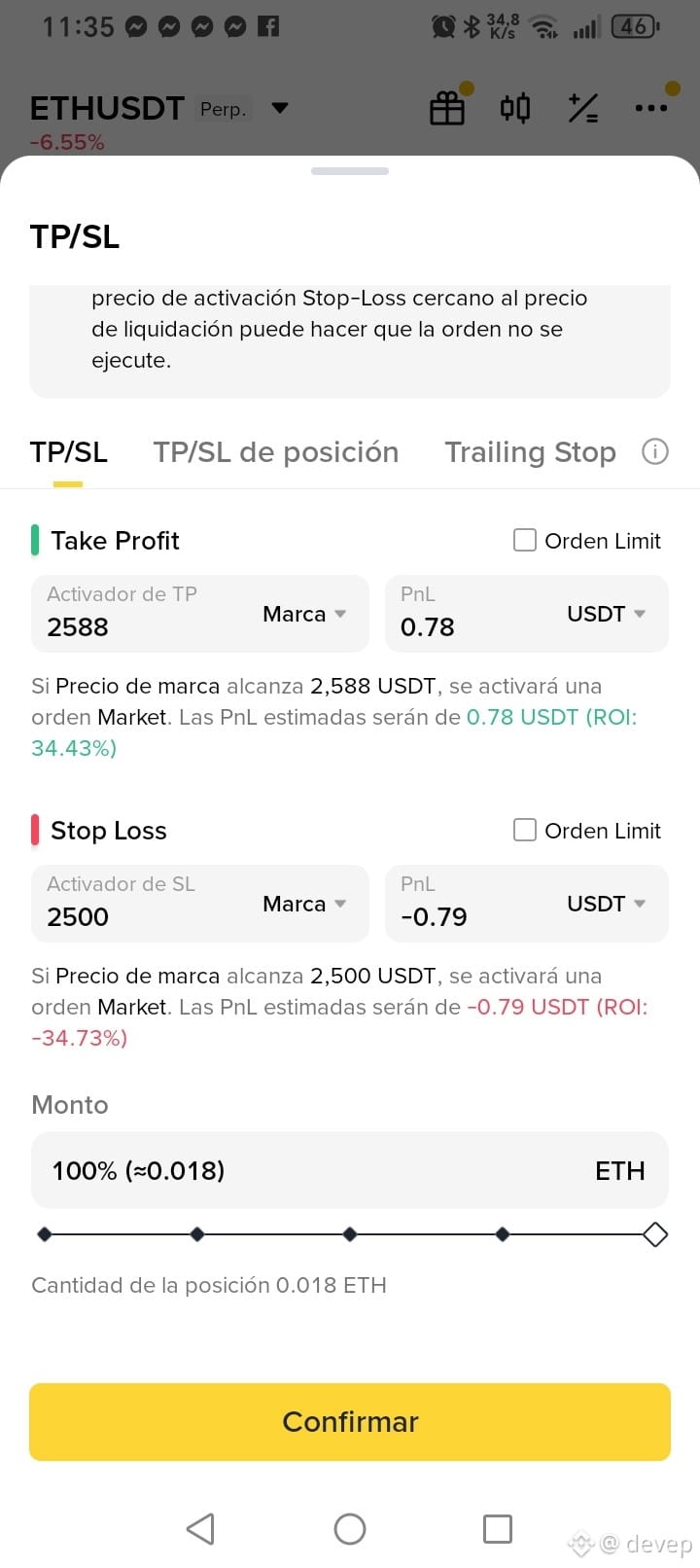
Task: Edit the Take Profit PnL field
Action: pos(467,626)
